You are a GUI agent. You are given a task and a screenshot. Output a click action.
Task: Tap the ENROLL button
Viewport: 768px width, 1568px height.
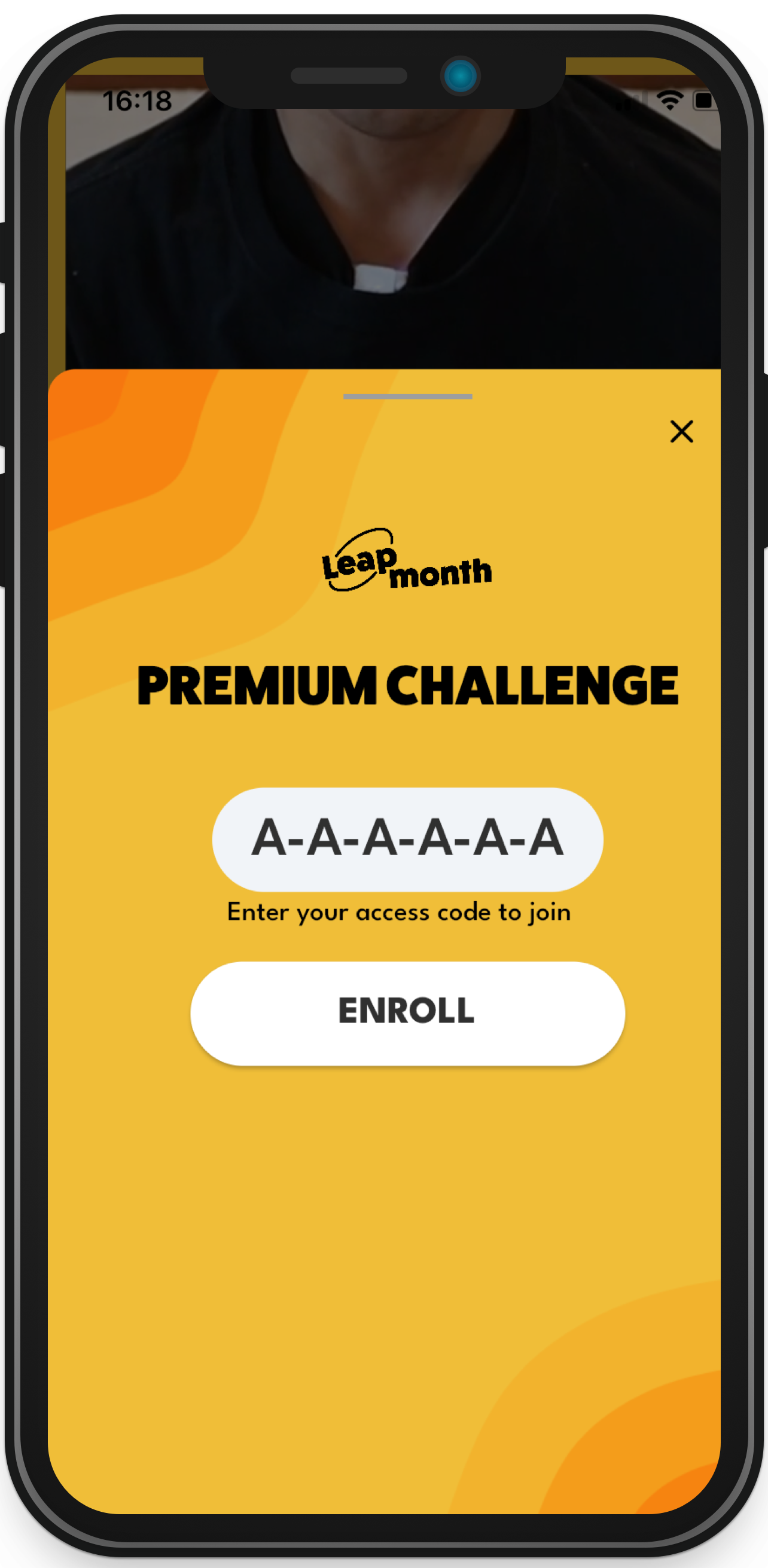[x=407, y=1013]
